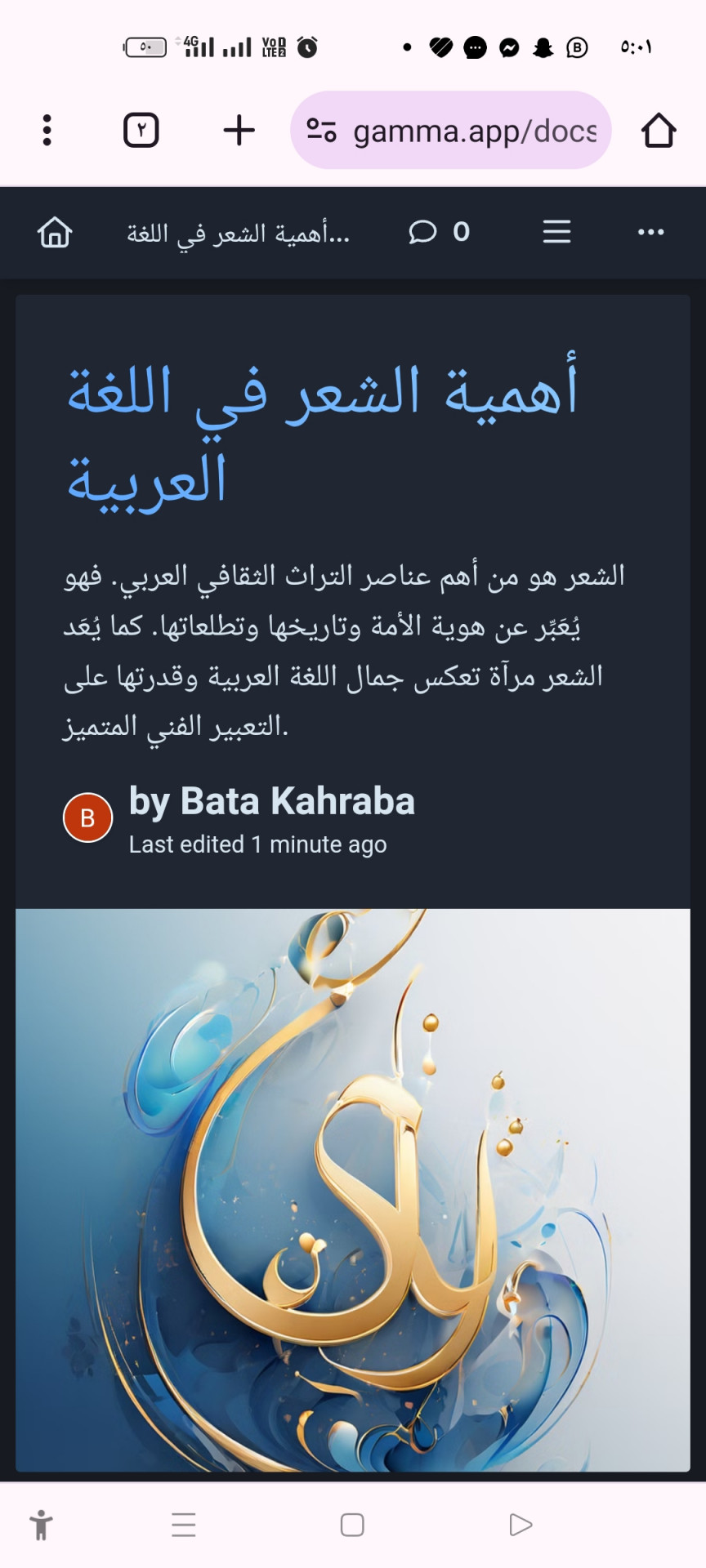The width and height of the screenshot is (706, 1568).
Task: Open the Gamma home icon
Action: pos(55,232)
